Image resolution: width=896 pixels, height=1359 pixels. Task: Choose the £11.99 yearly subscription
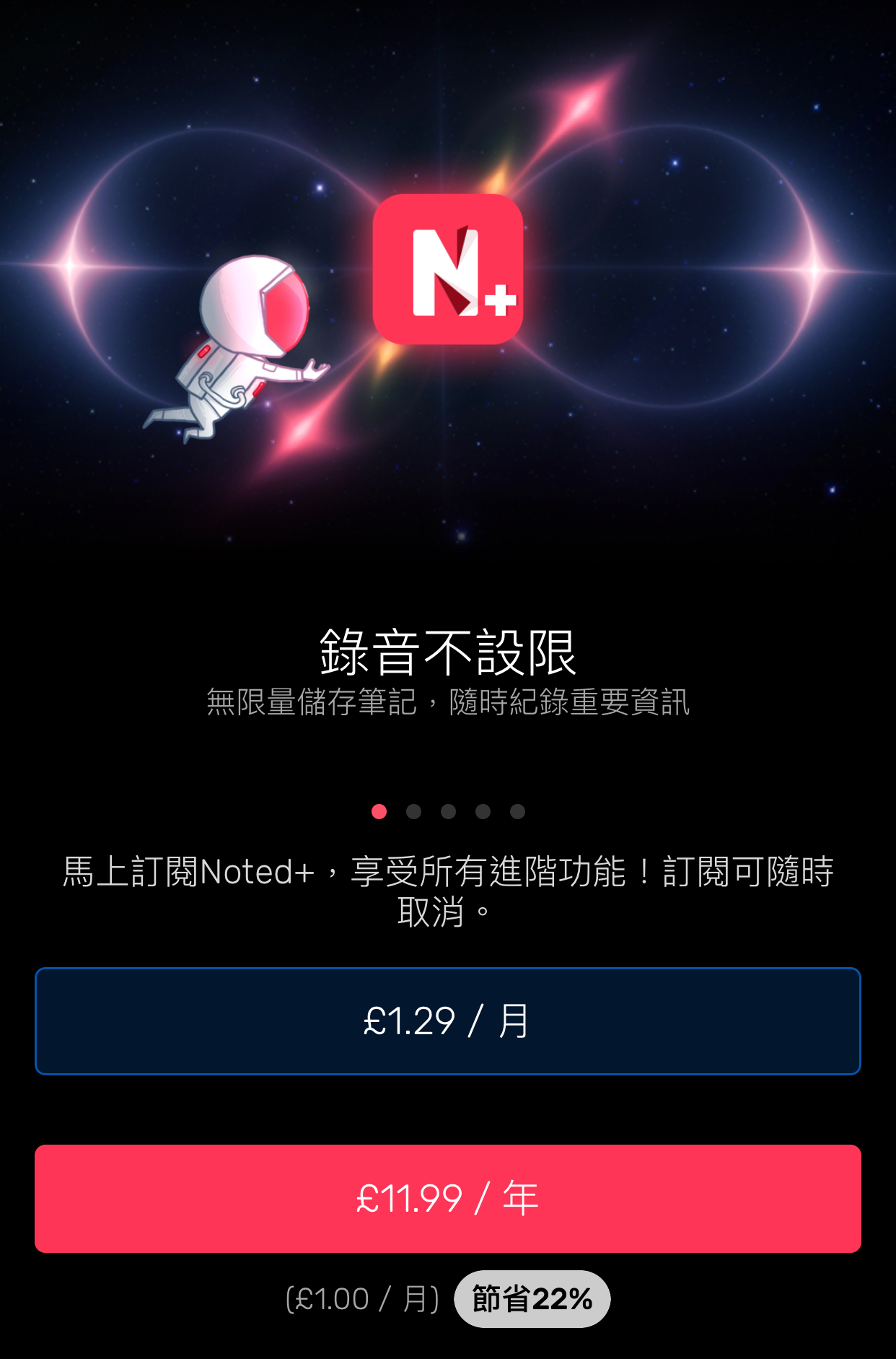coord(447,1198)
